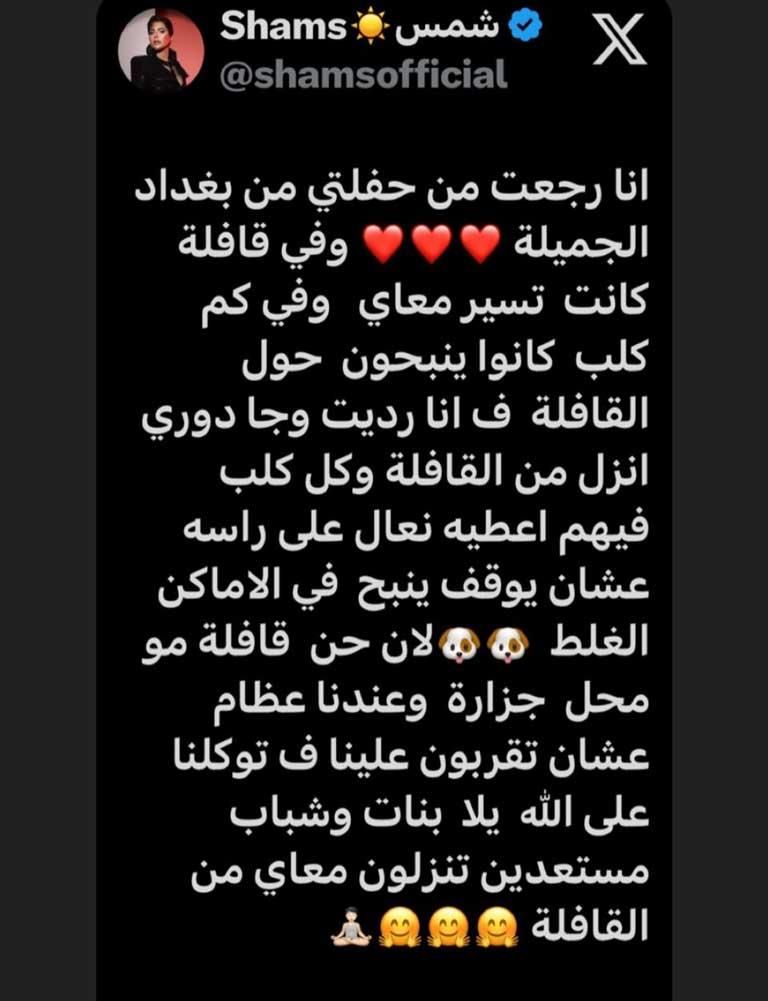The height and width of the screenshot is (1001, 768).
Task: Click the first red heart emoji
Action: [x=383, y=243]
